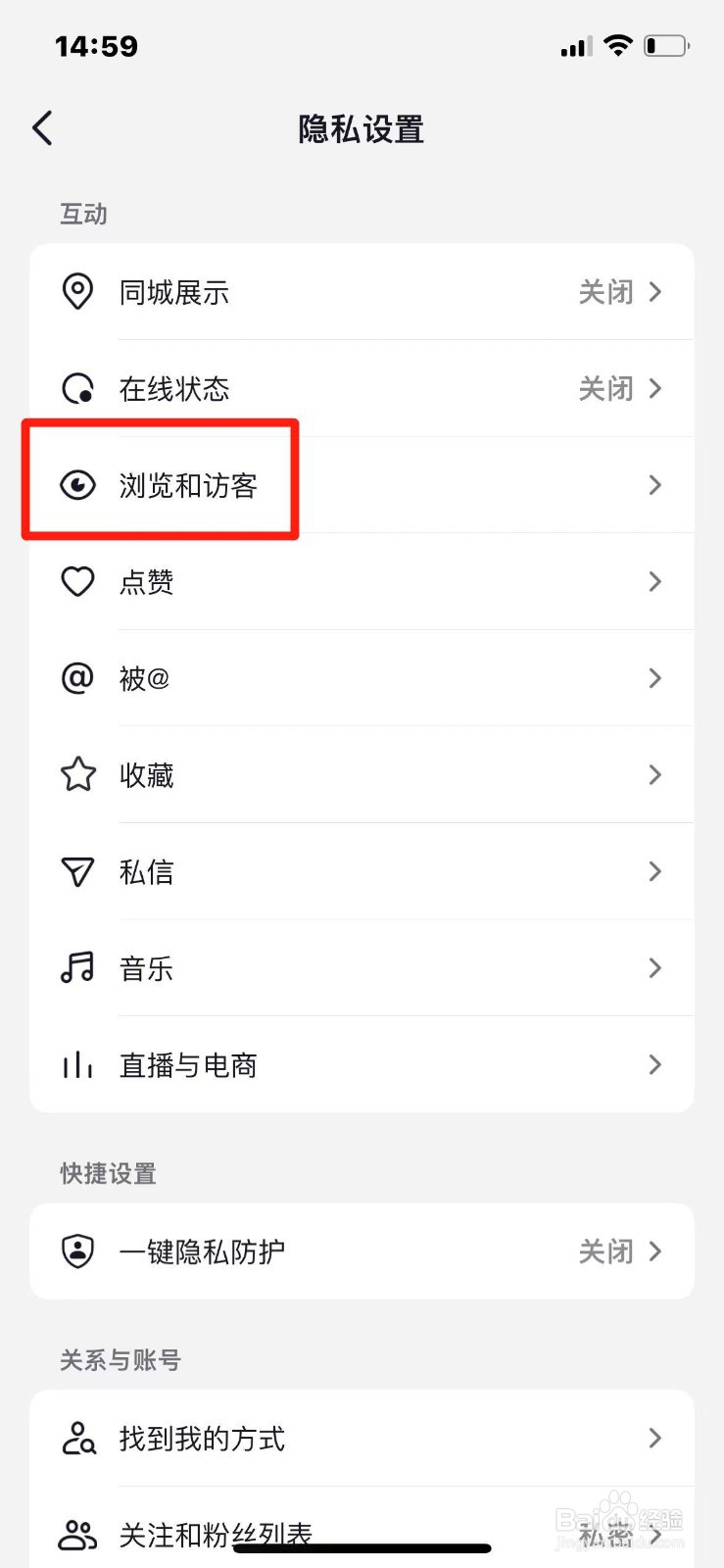Select the online status icon next to 在线状态
The height and width of the screenshot is (1568, 724).
pos(77,388)
